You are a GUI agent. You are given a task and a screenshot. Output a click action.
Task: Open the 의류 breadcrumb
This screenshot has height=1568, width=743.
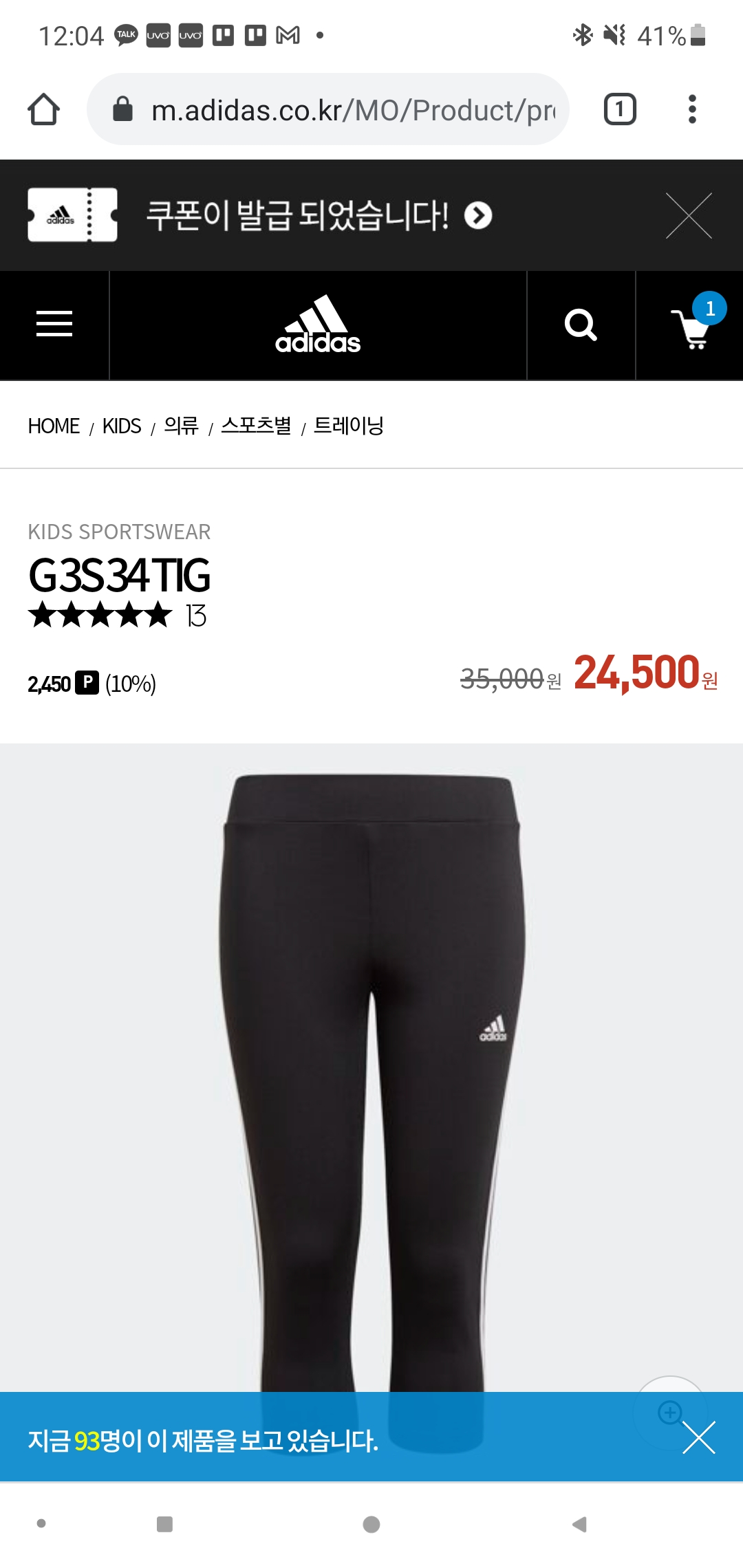pos(181,426)
